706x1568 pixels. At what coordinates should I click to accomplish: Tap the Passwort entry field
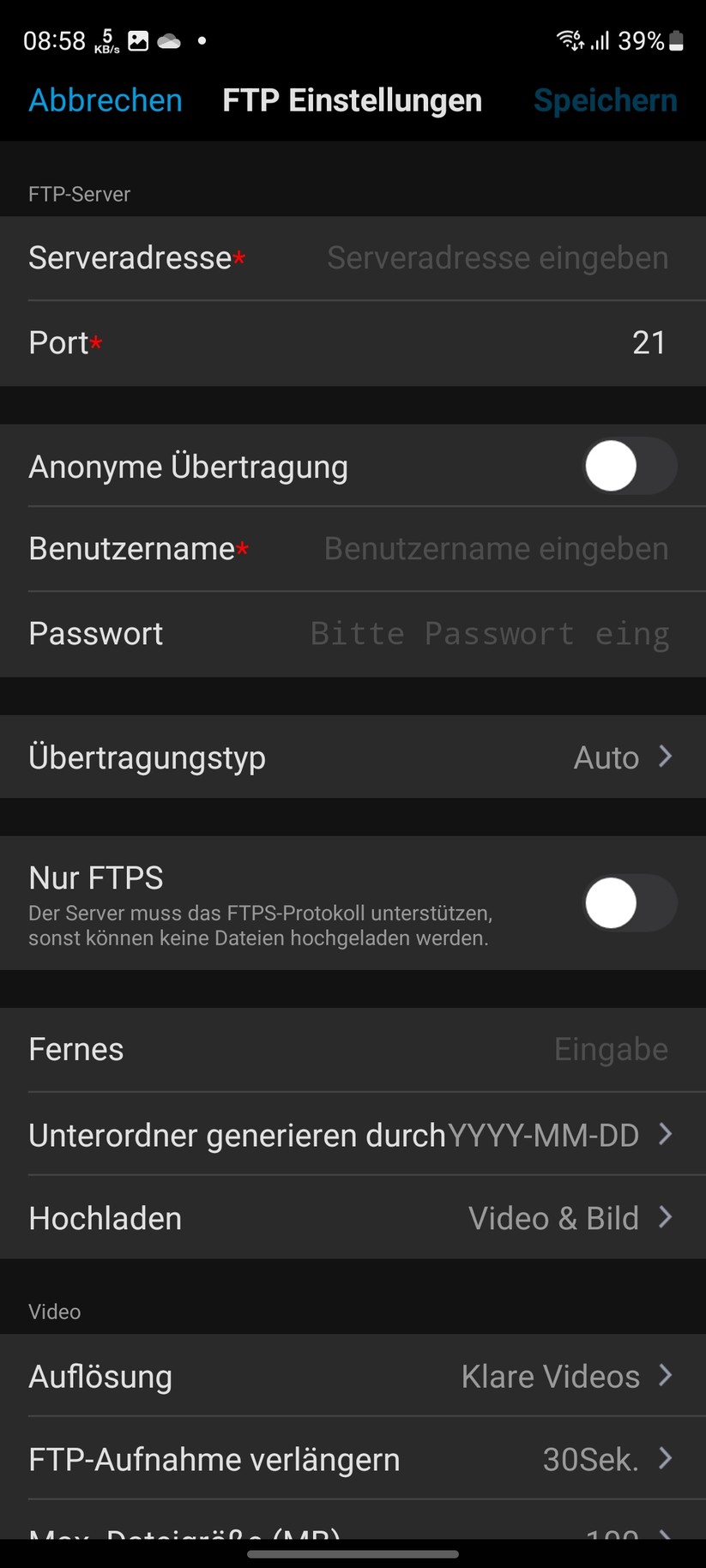(x=489, y=633)
